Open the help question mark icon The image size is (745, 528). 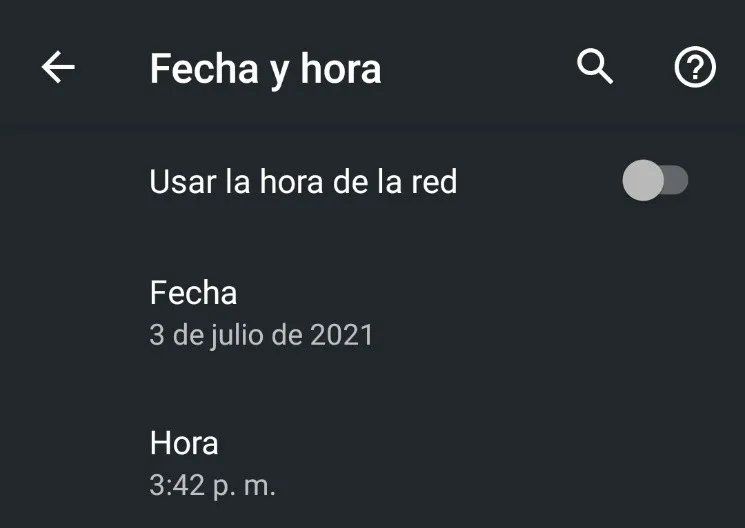point(696,68)
